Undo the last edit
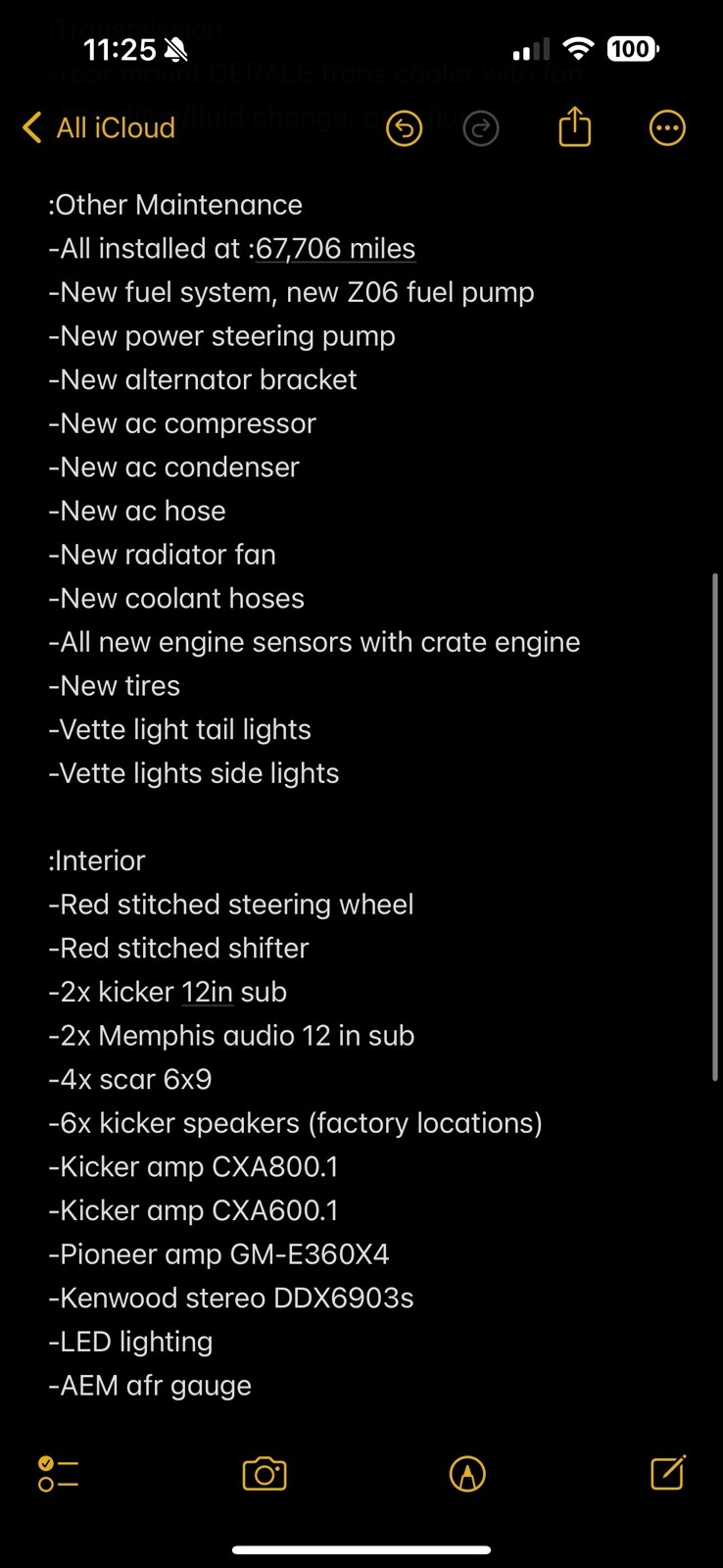 click(404, 128)
